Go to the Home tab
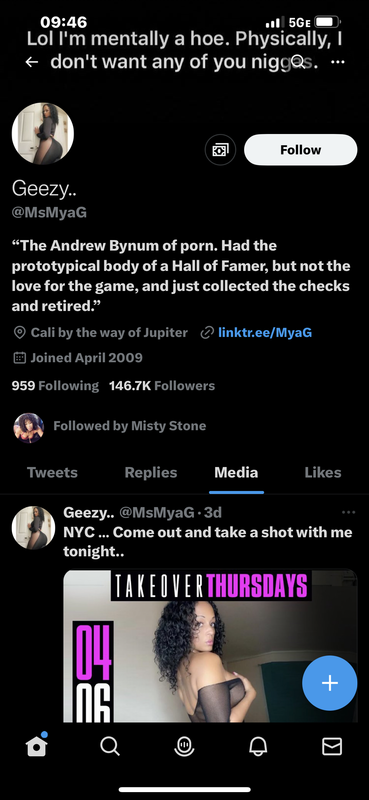 37,746
